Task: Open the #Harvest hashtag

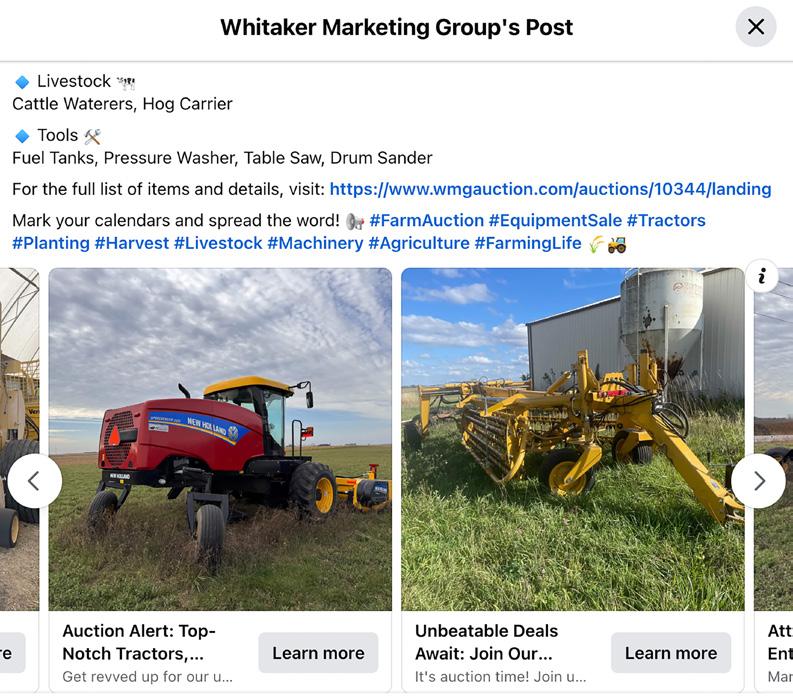Action: (x=131, y=243)
